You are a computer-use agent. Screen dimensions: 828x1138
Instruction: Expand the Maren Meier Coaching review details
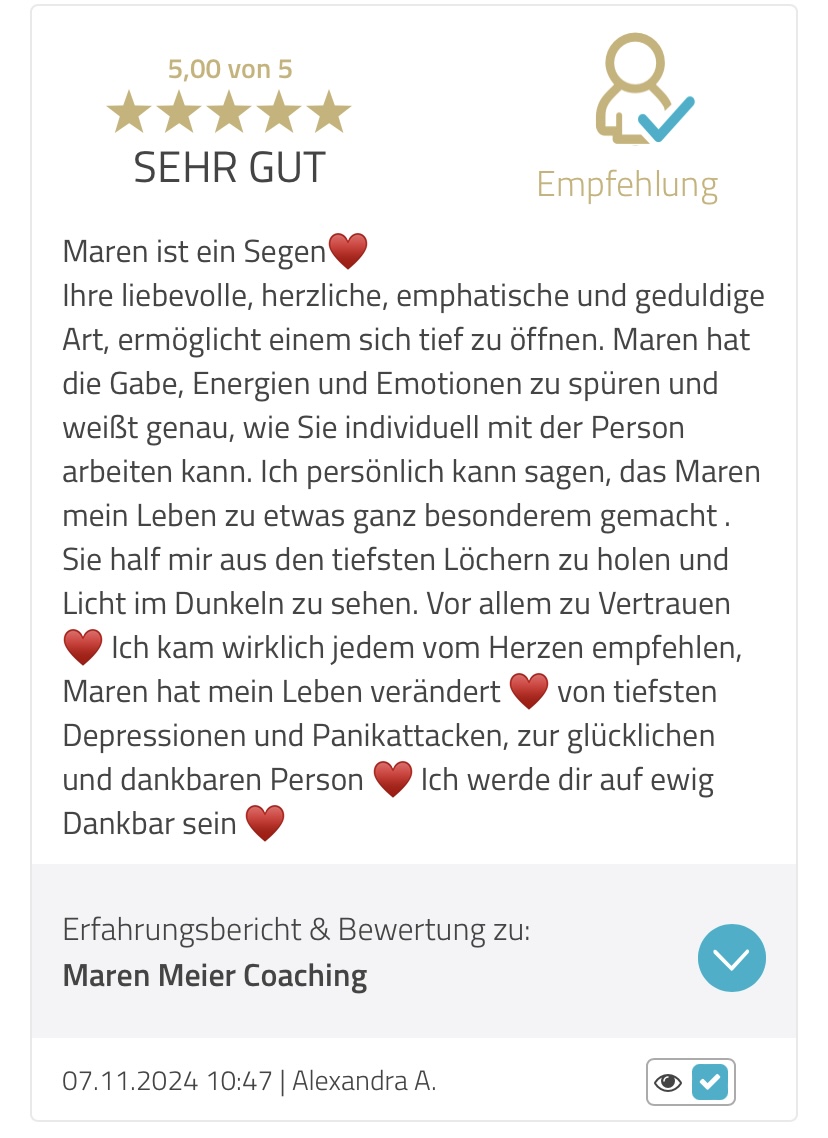point(731,958)
